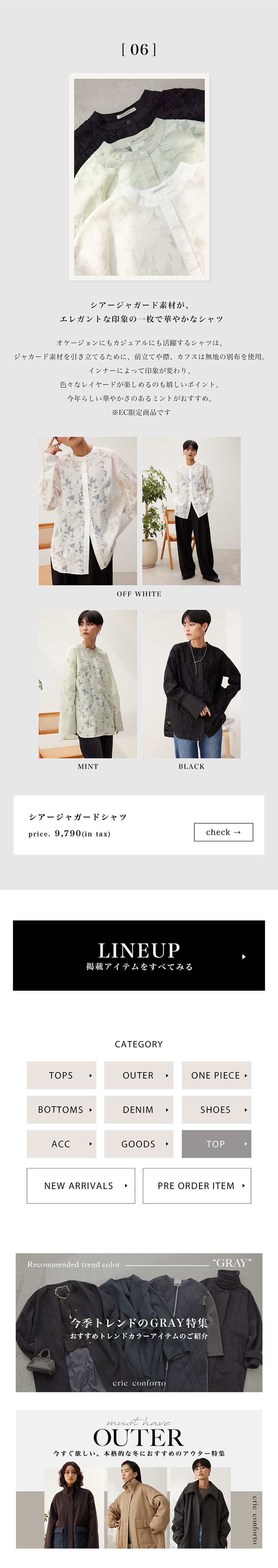Screen dimensions: 278x1568
Task: Select the TOPS category
Action: (x=61, y=1076)
